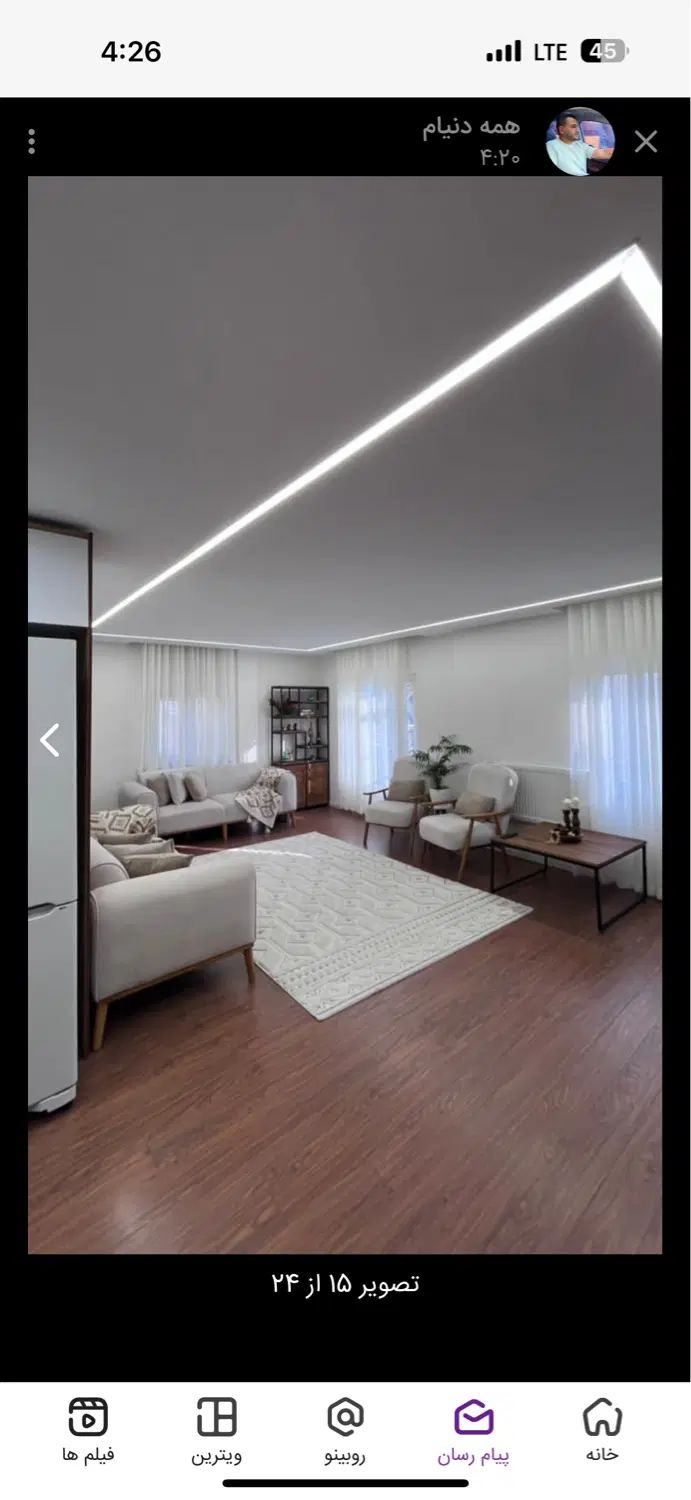Open the ویترین tab
The image size is (691, 1500).
[217, 1430]
